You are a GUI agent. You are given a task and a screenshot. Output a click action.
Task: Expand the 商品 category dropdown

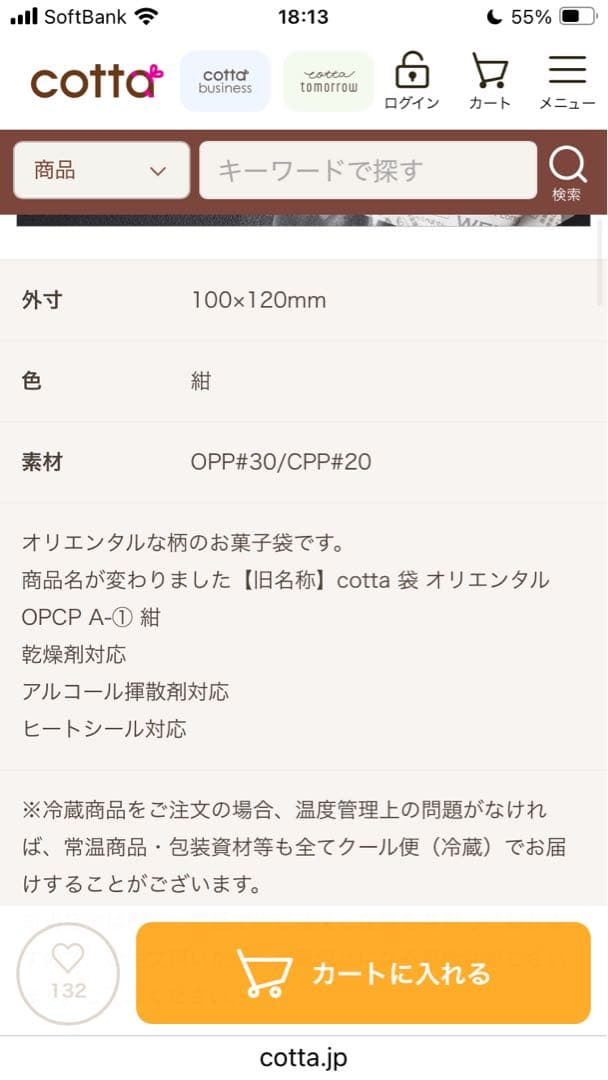pyautogui.click(x=101, y=170)
